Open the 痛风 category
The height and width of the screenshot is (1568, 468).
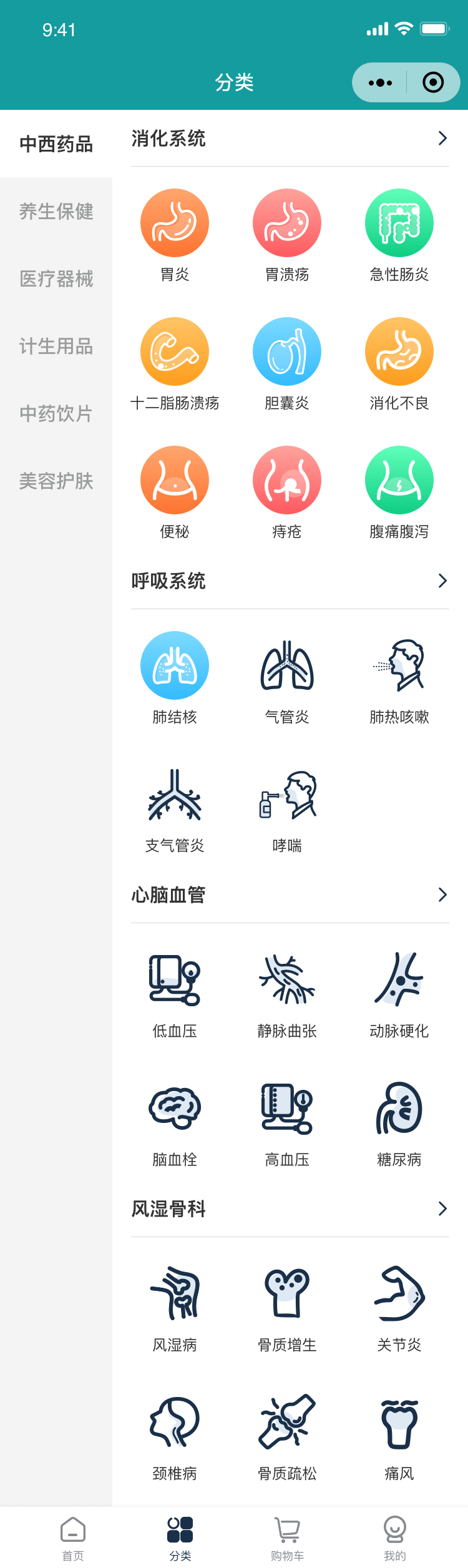[399, 1435]
